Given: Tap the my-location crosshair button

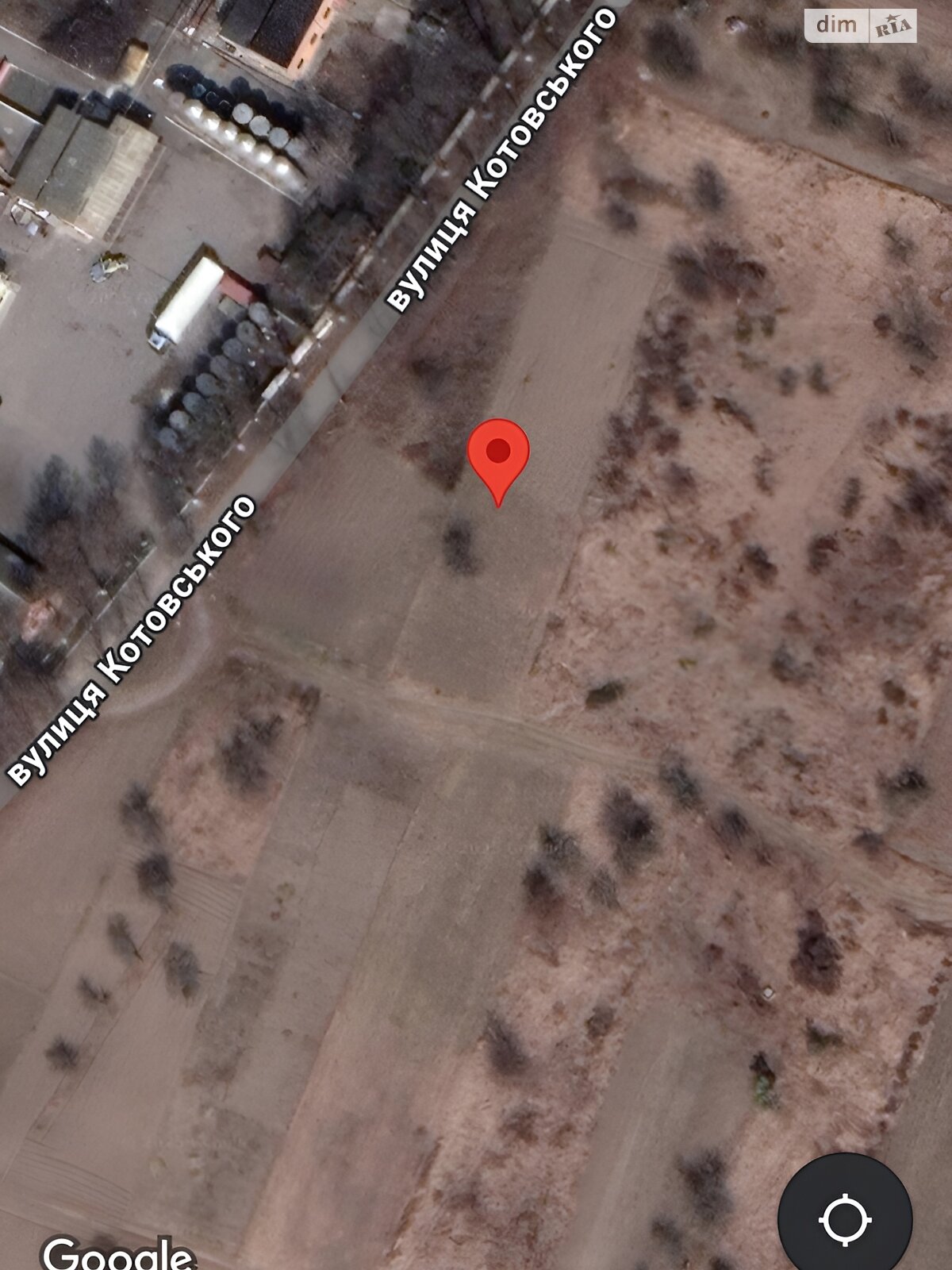Looking at the screenshot, I should coord(845,1218).
